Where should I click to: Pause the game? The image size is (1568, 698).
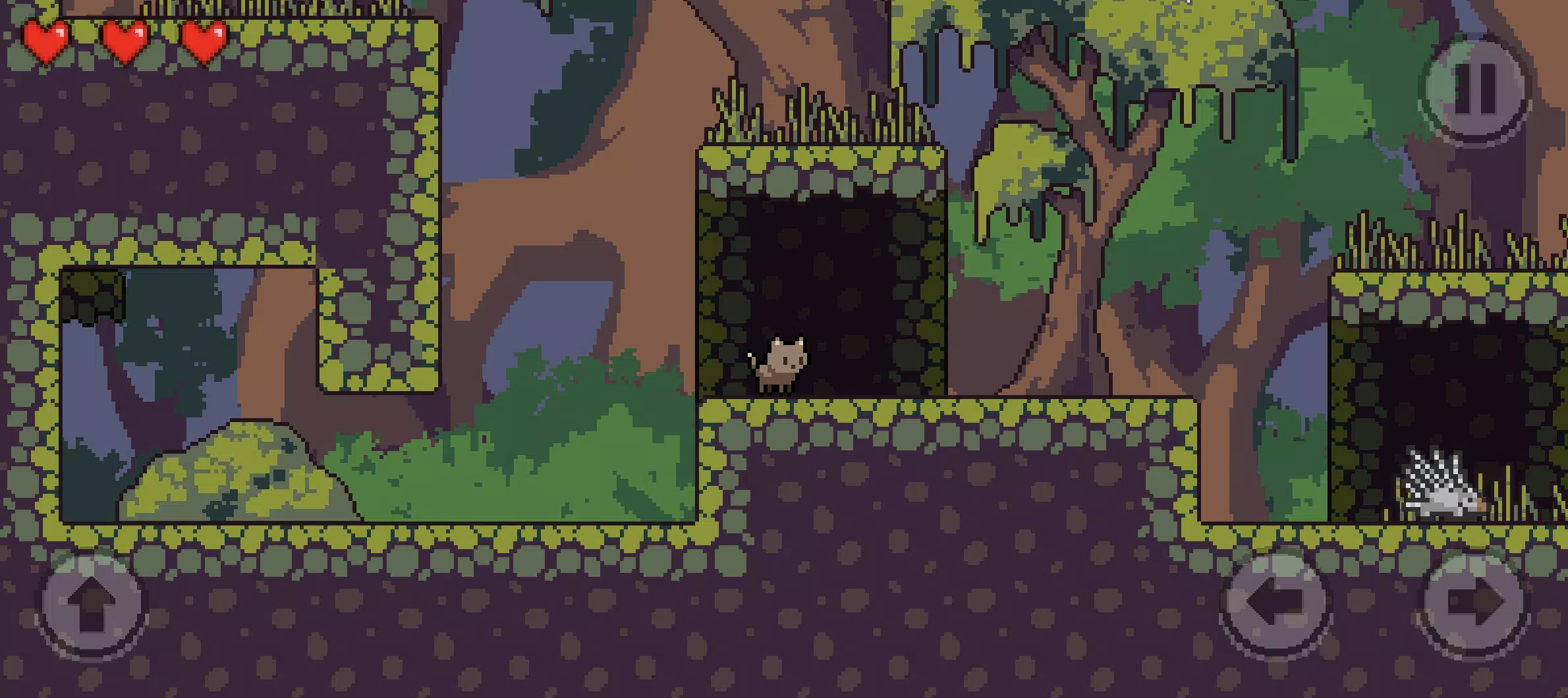1476,89
